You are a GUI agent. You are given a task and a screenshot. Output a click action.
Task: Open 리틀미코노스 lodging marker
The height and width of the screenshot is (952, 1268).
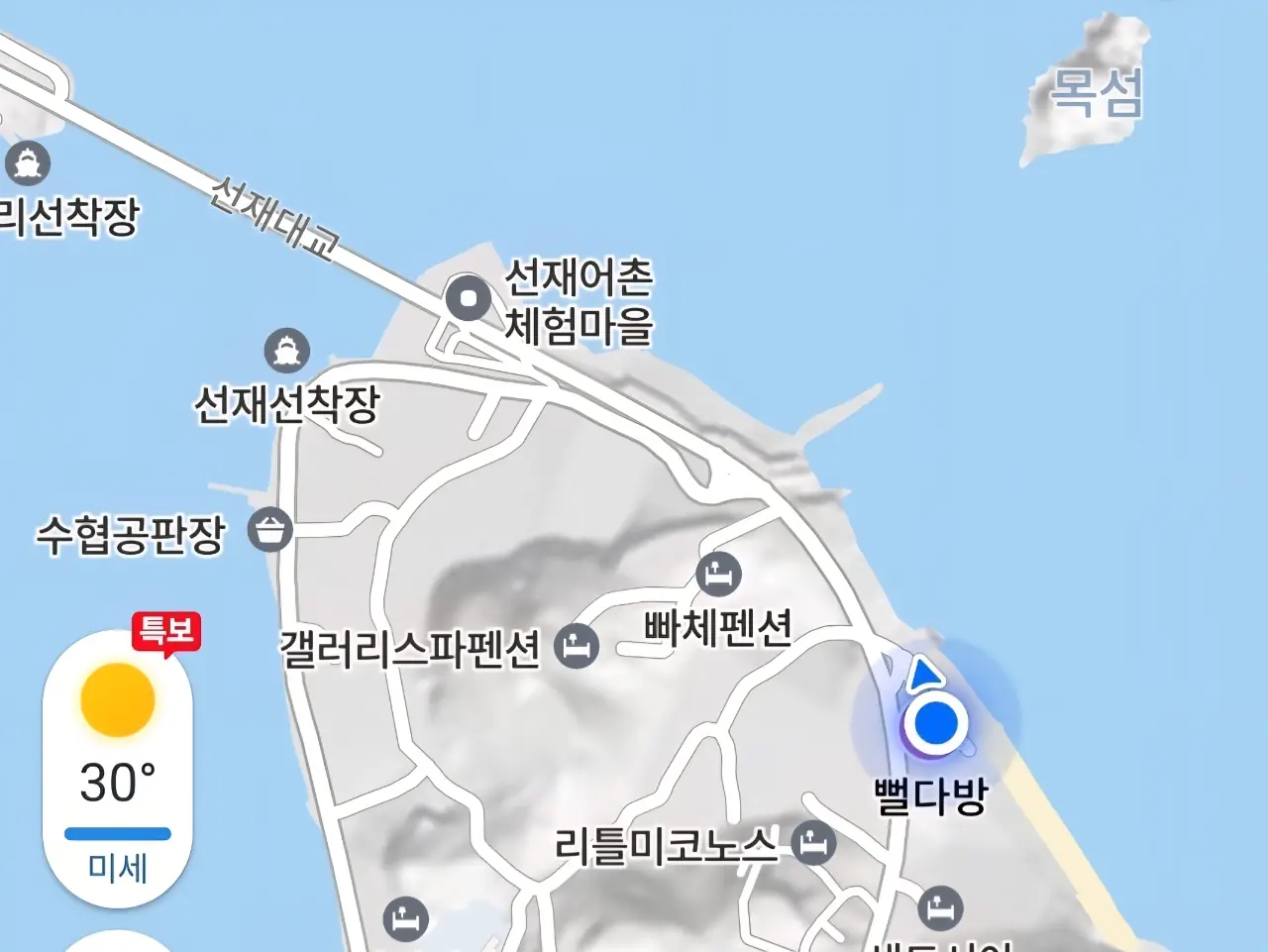[814, 844]
